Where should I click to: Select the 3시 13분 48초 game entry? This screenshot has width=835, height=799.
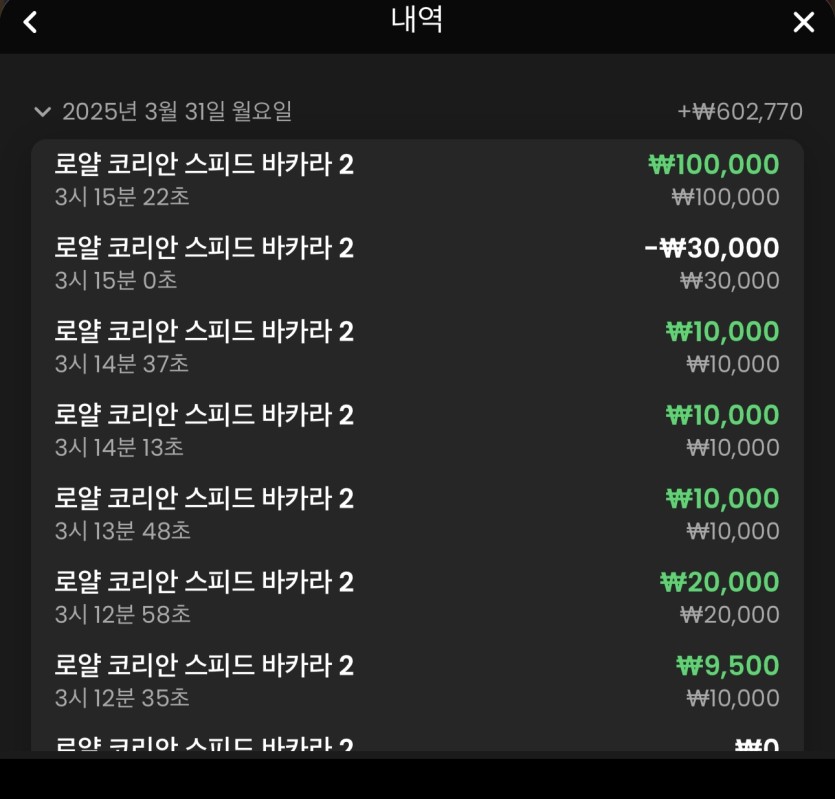416,513
